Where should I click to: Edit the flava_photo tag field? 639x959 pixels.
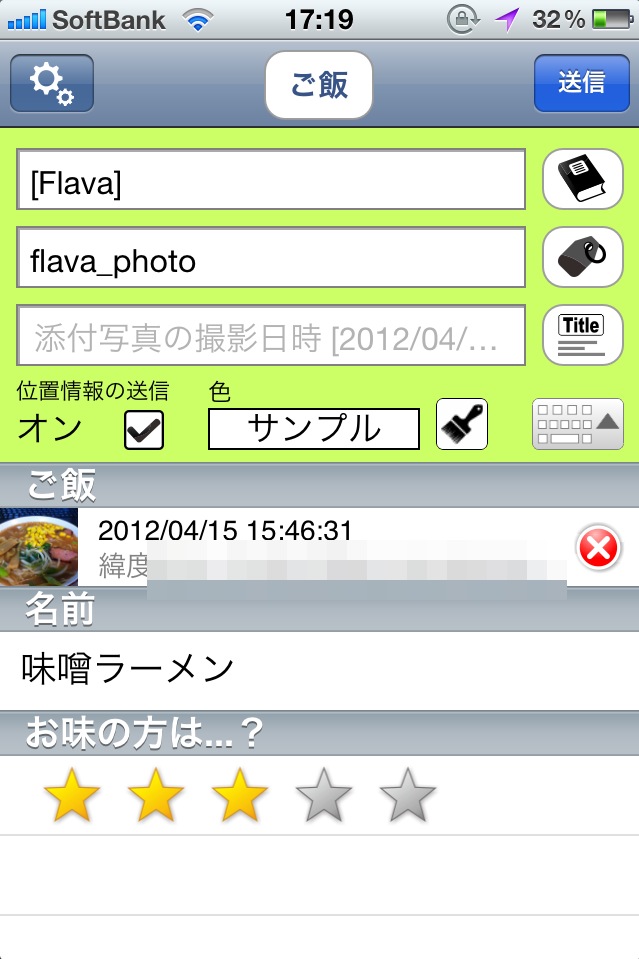click(x=271, y=259)
